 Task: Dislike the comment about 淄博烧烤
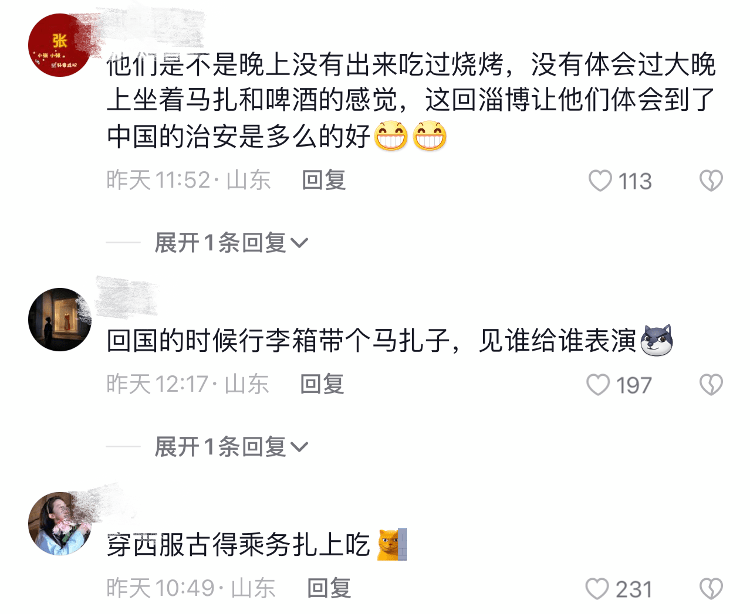711,181
